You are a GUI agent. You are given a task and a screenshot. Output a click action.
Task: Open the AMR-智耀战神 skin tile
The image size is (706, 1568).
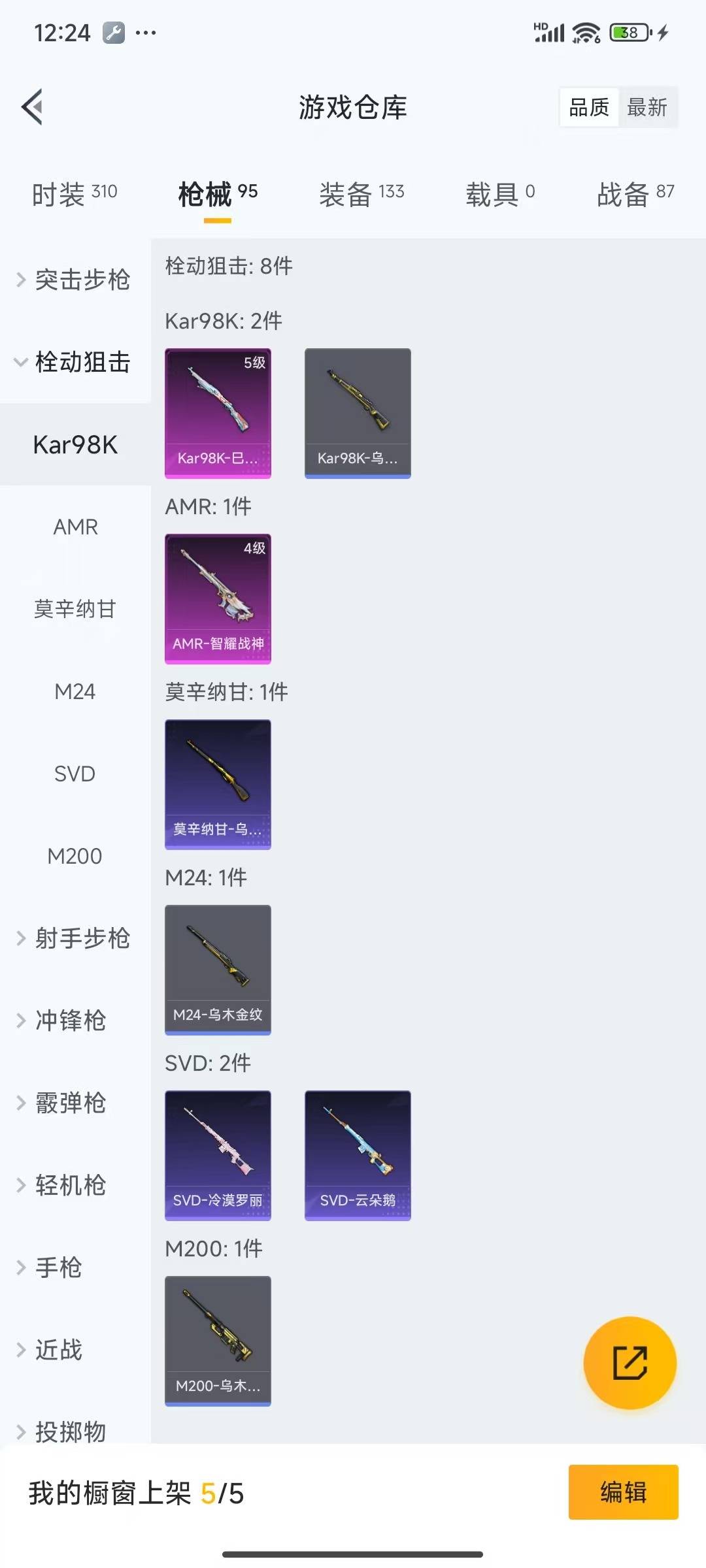(x=218, y=598)
